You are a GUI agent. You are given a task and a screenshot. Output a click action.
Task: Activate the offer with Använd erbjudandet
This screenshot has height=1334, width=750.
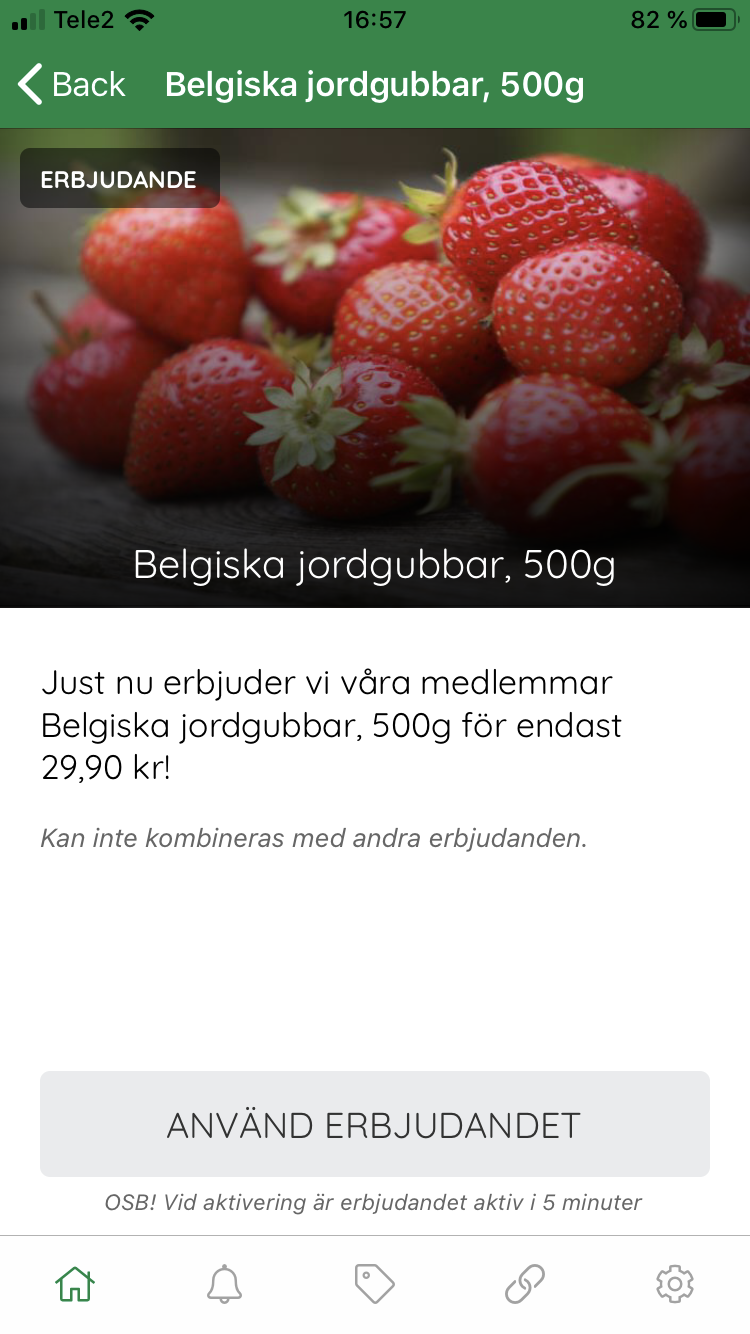coord(374,1125)
